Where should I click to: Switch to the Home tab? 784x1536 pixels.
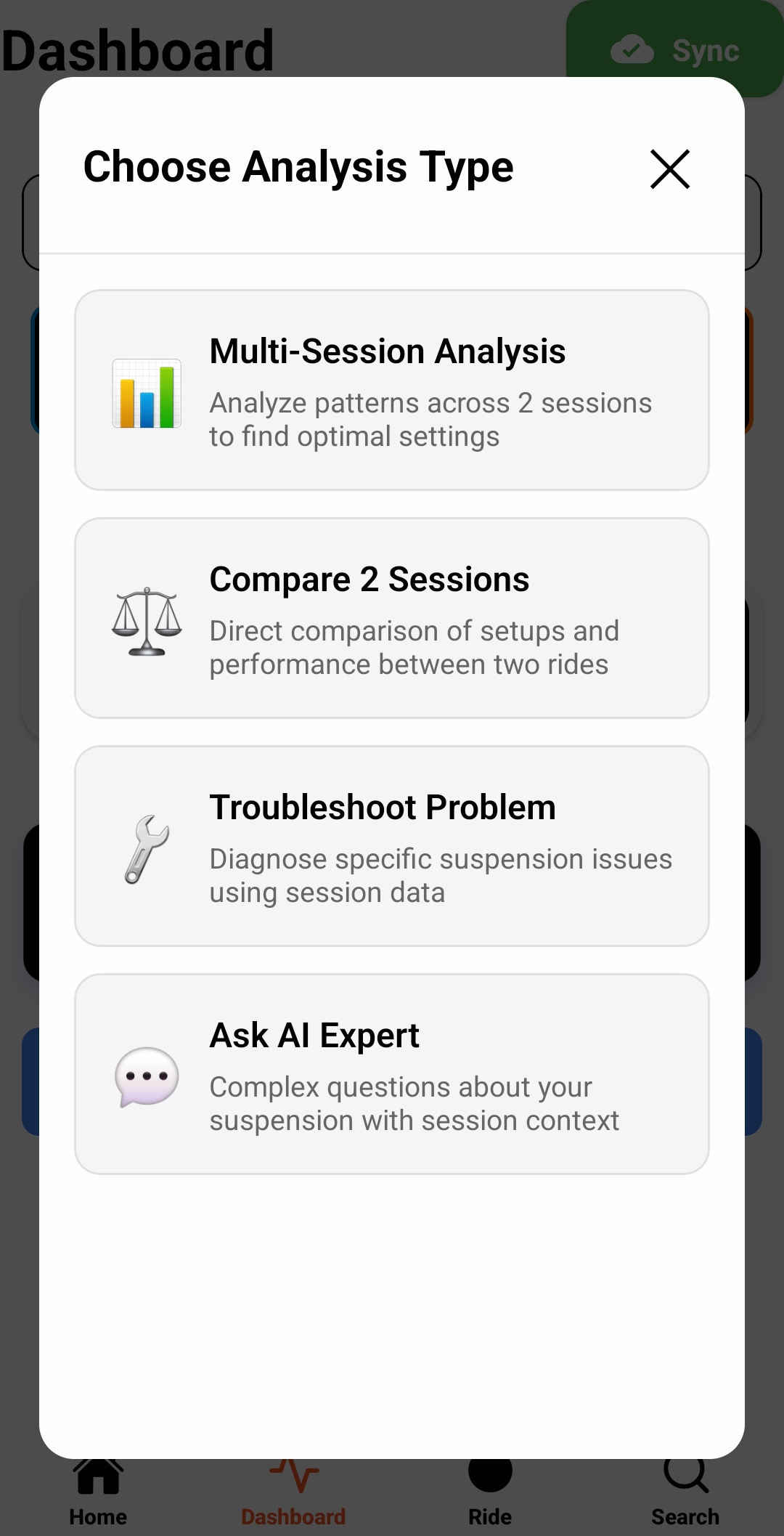[x=98, y=1496]
